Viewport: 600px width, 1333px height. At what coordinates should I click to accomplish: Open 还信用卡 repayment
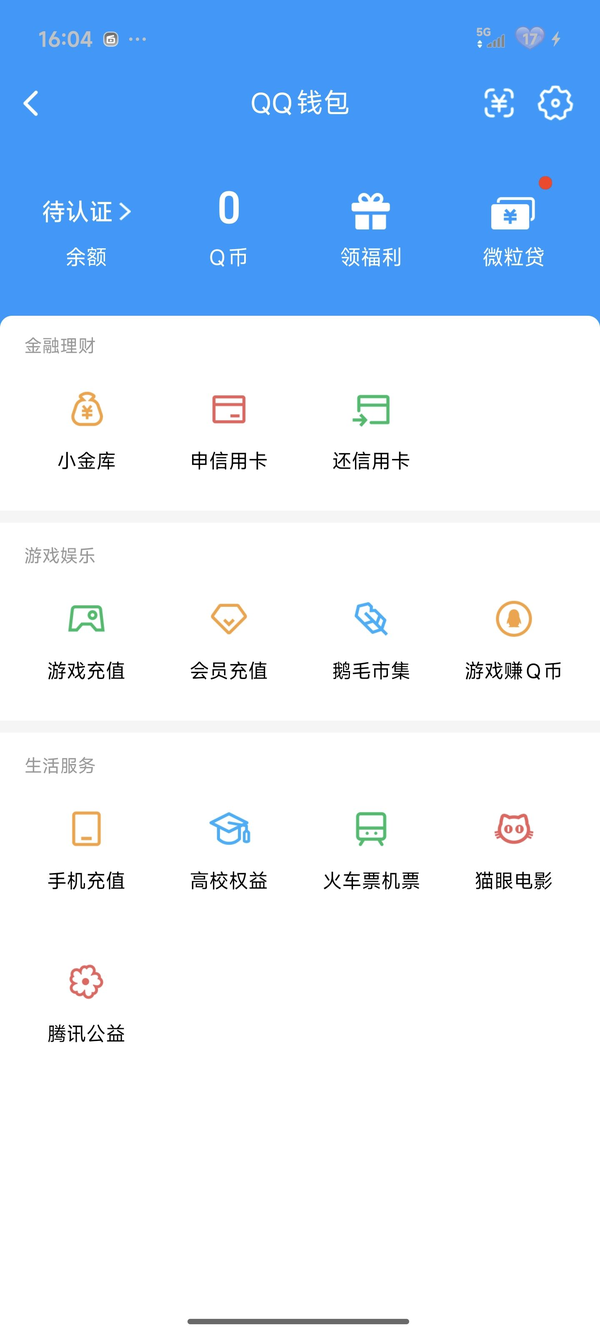coord(371,431)
